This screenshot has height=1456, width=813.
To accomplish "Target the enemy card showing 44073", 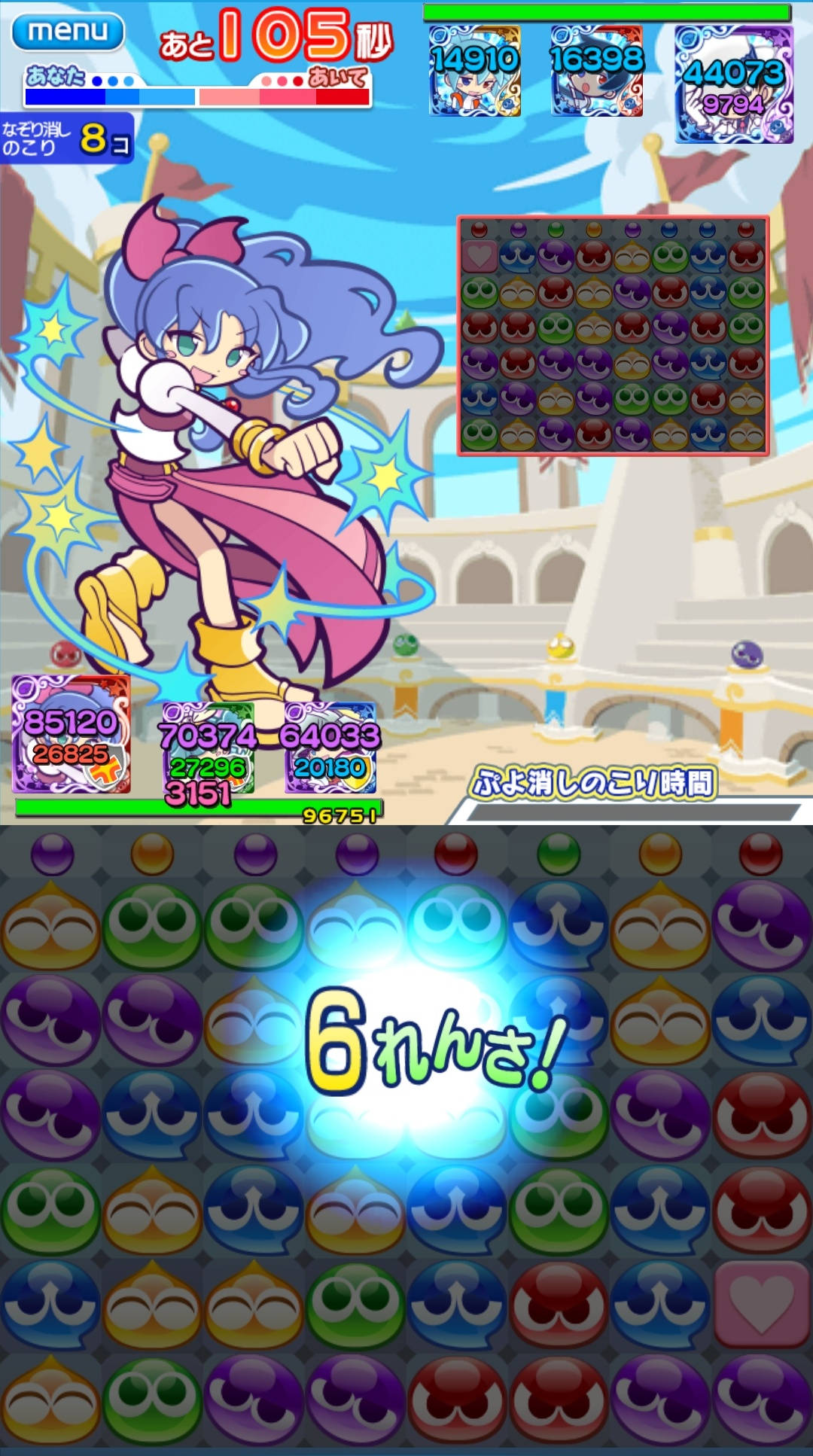I will pos(734,84).
